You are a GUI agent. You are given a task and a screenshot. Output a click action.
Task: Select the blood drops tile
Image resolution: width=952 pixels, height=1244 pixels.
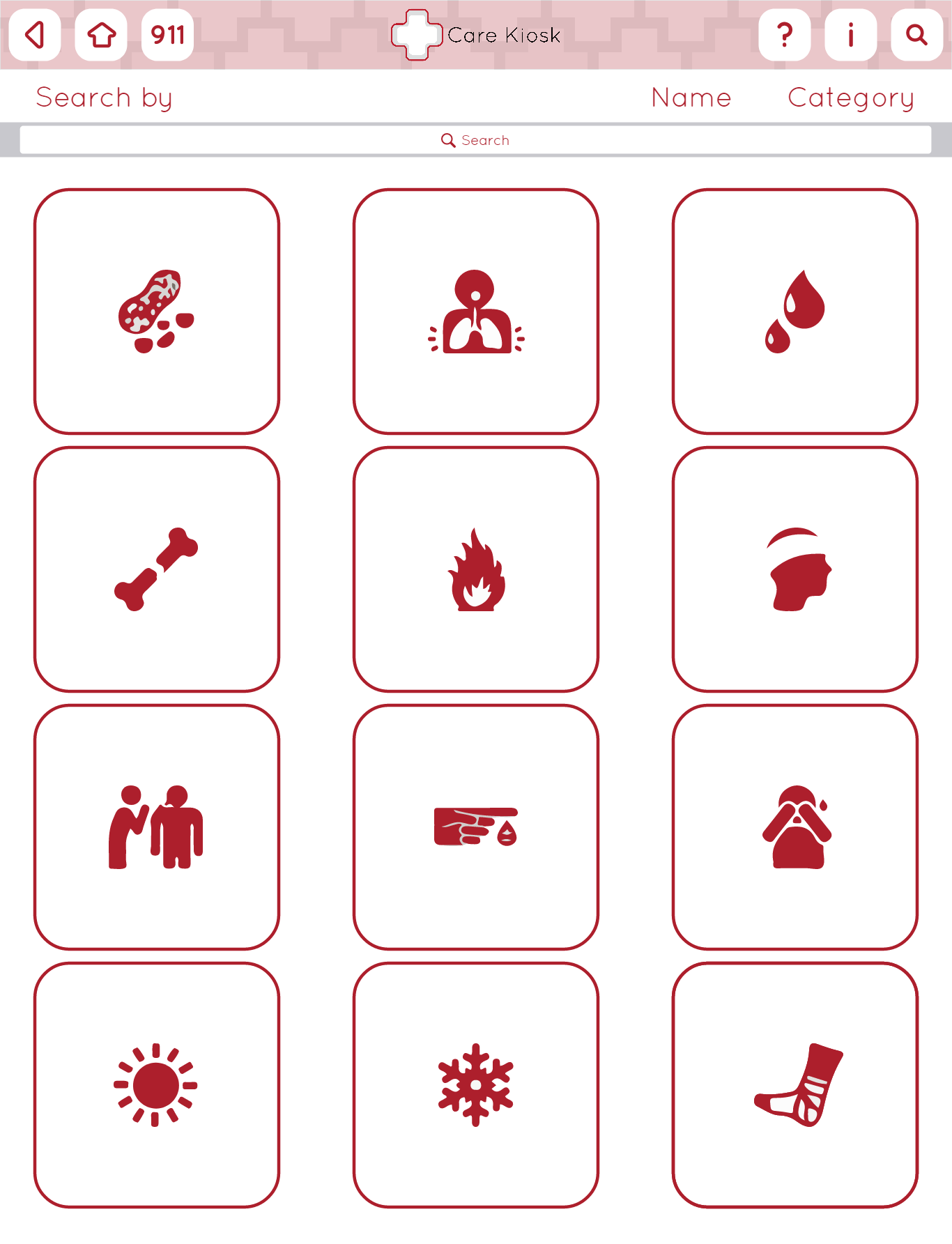(795, 312)
